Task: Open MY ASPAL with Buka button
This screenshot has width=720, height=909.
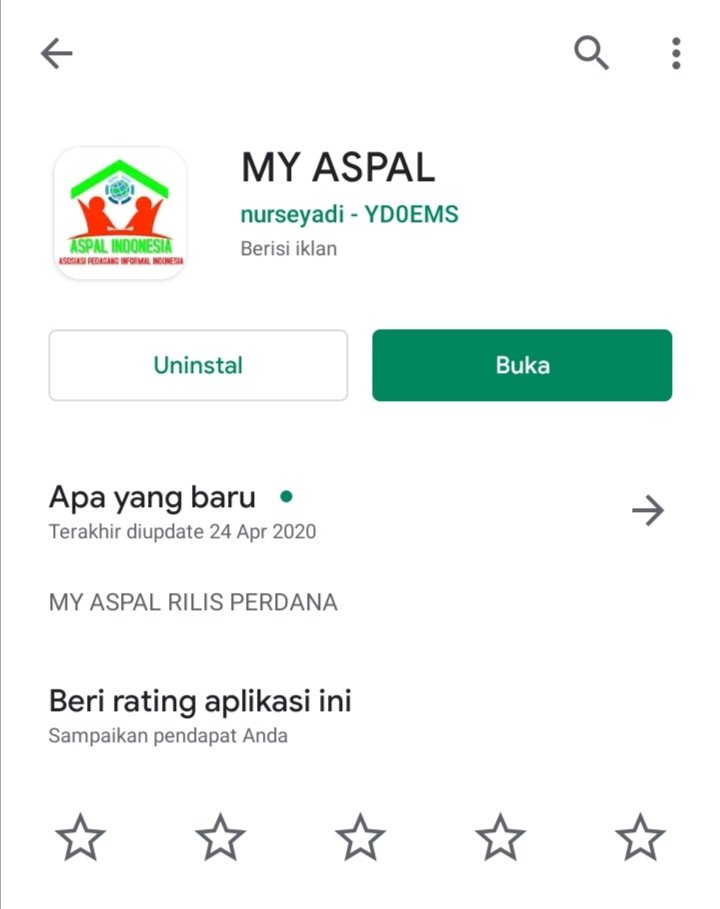Action: click(522, 365)
